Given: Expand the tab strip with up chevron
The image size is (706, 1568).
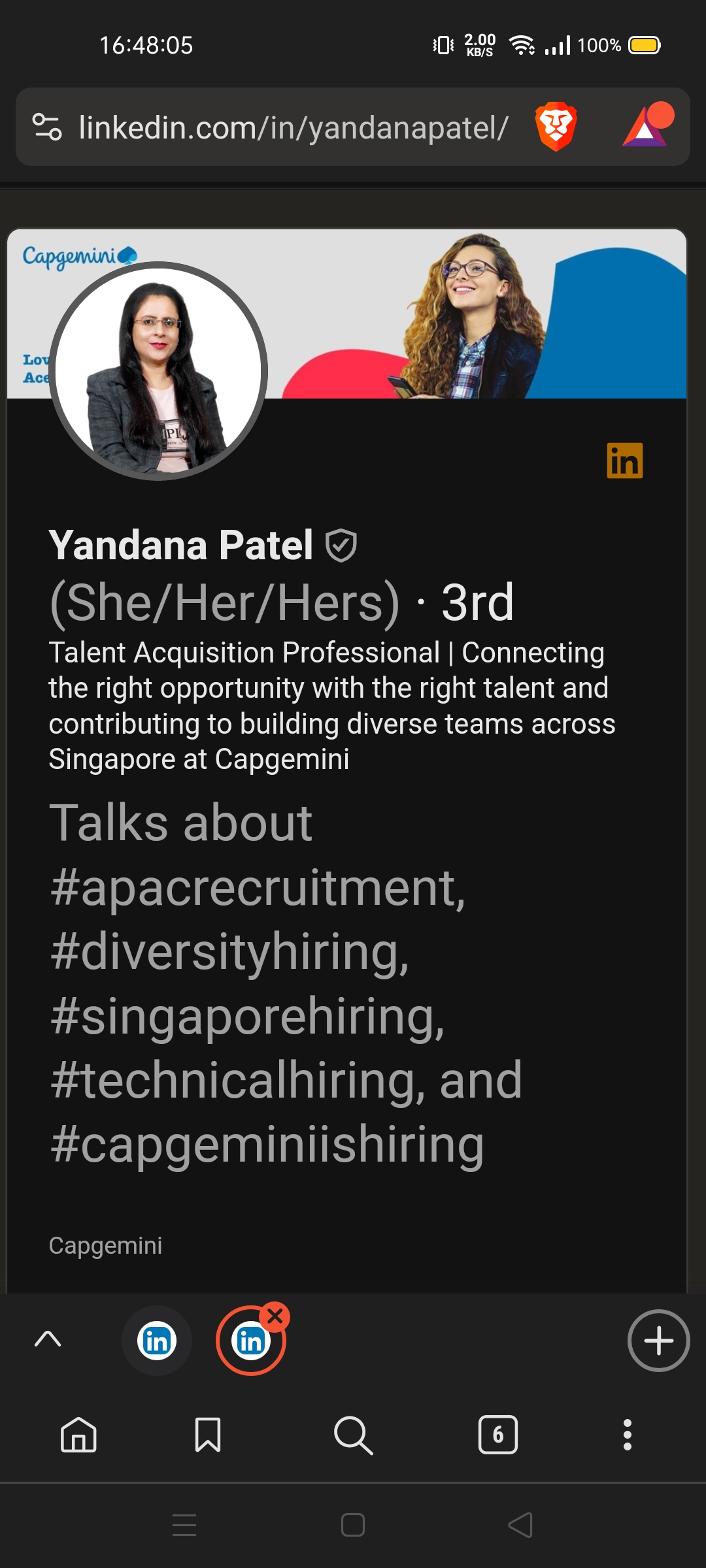Looking at the screenshot, I should (x=48, y=1339).
